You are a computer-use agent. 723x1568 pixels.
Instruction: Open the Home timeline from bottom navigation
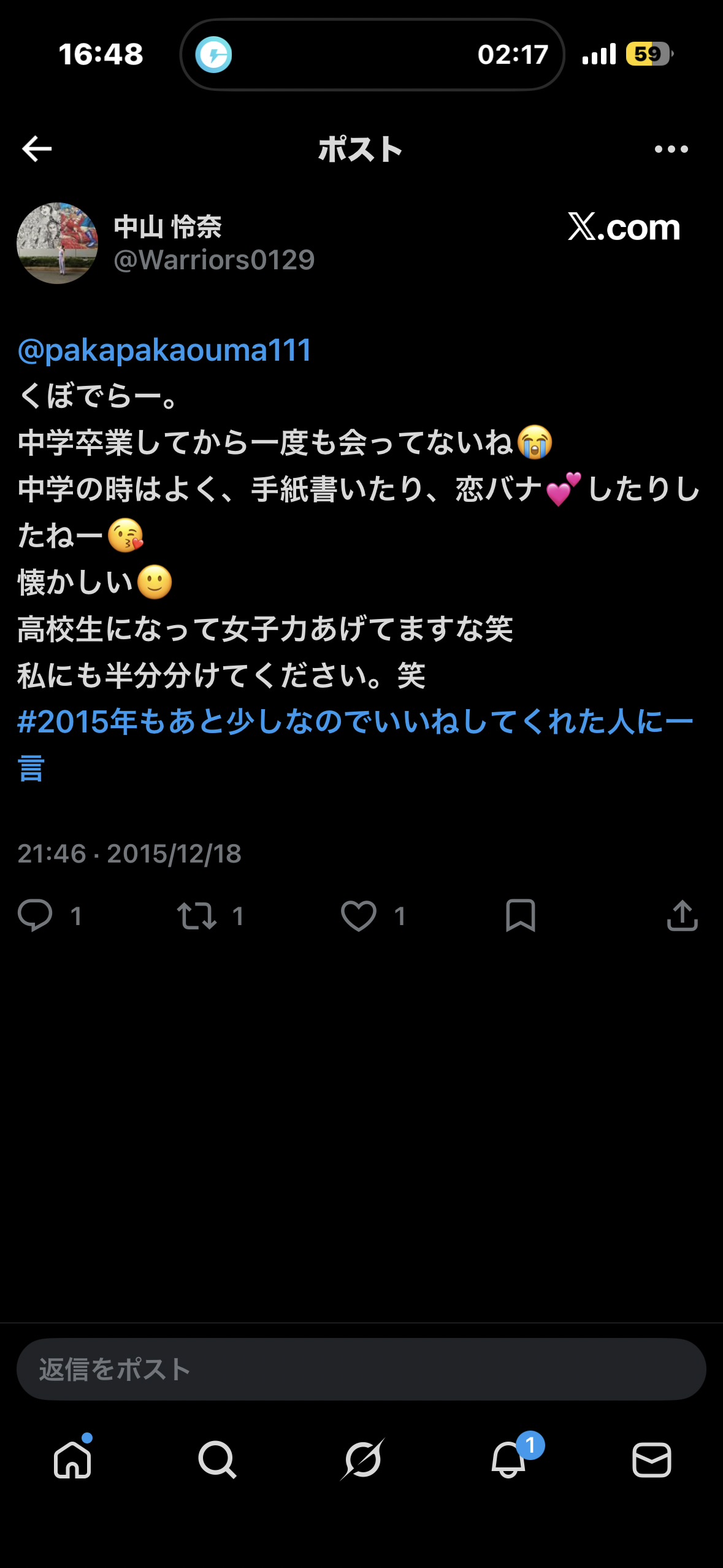tap(72, 1462)
